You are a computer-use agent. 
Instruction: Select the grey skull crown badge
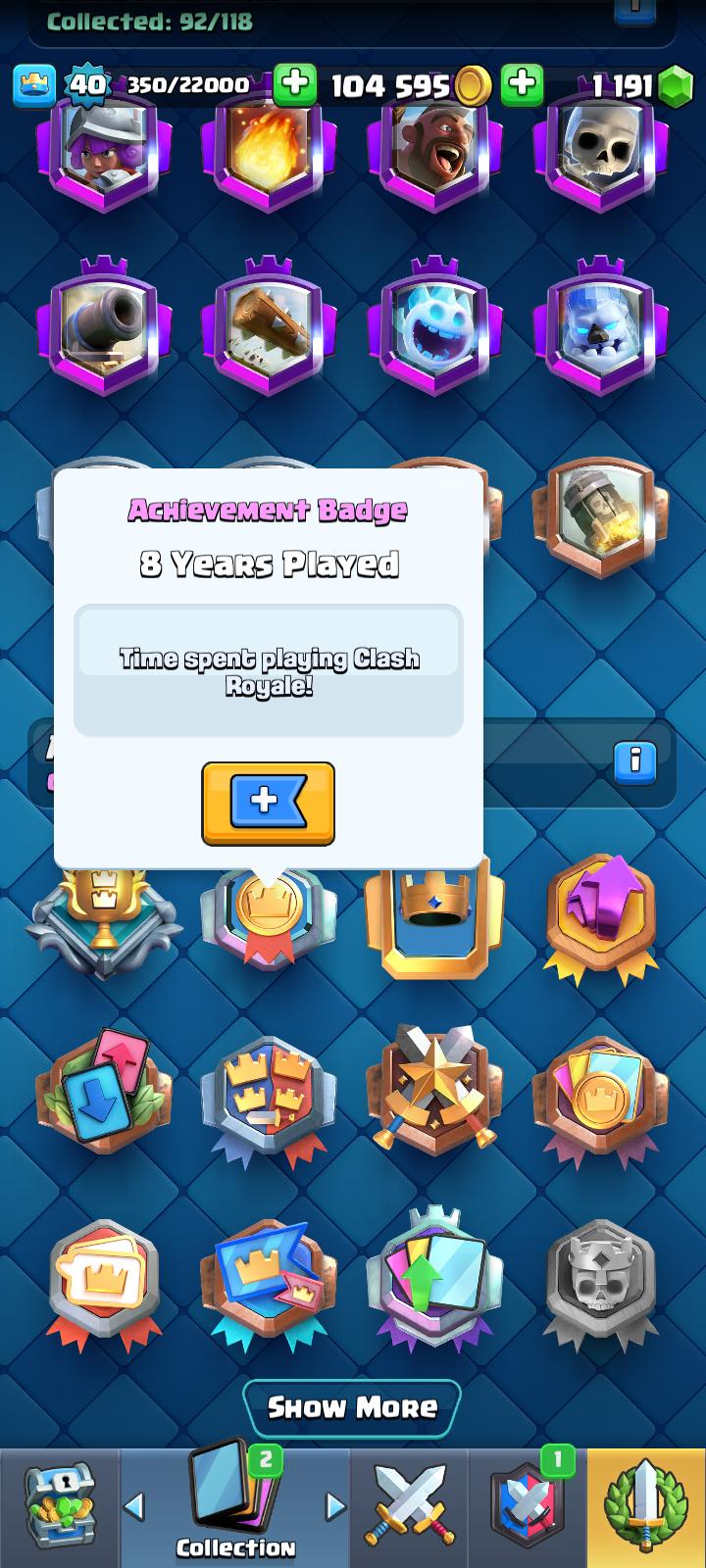tap(600, 1282)
